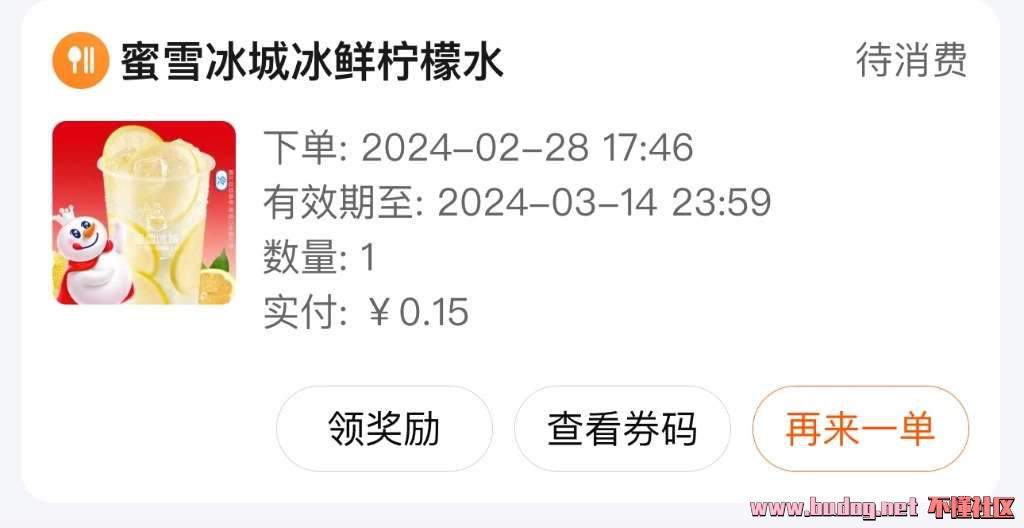This screenshot has width=1024, height=528.
Task: Open 查看券码 to view coupon code
Action: click(622, 429)
